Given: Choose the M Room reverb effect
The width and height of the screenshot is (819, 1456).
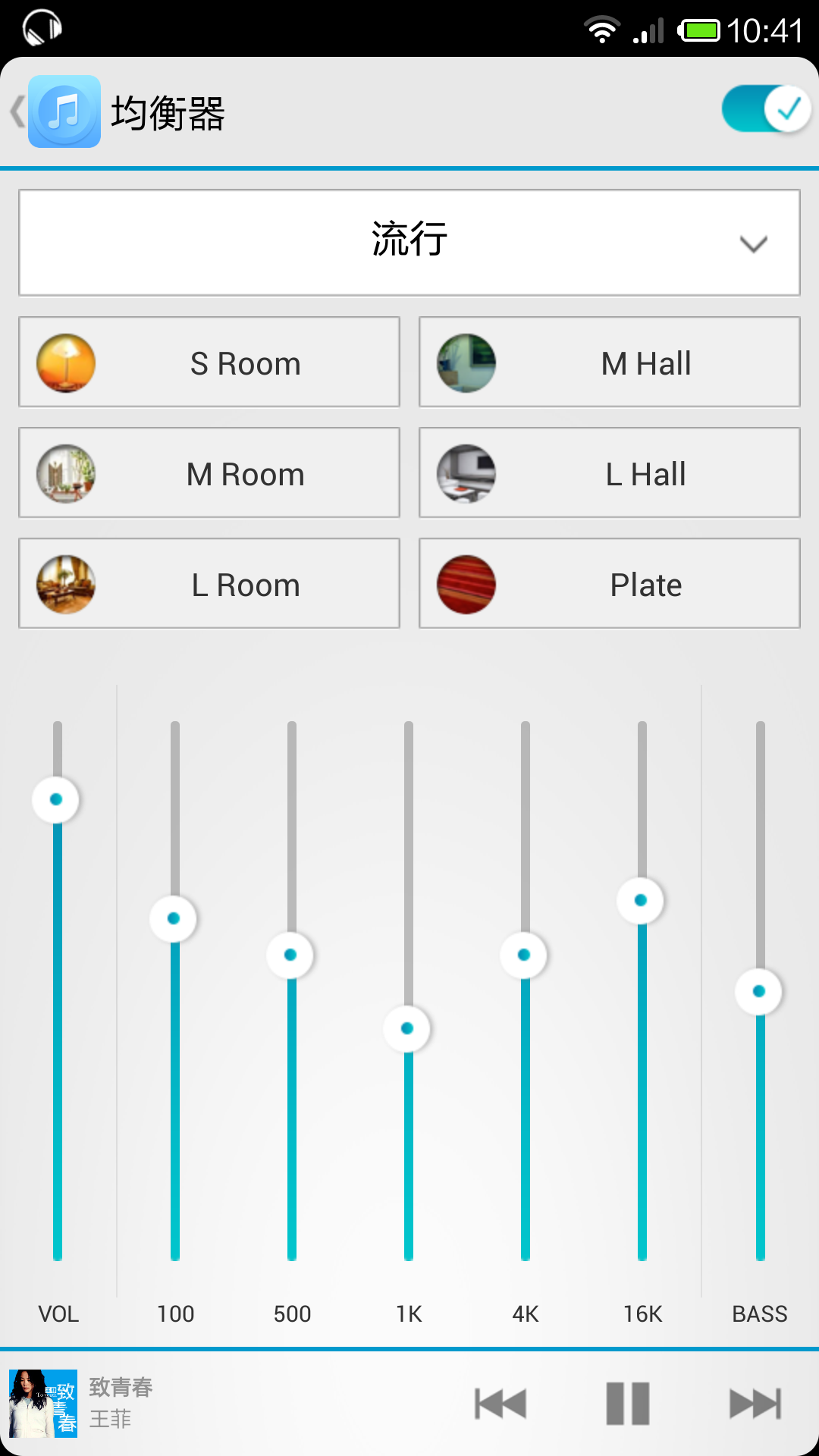Looking at the screenshot, I should tap(209, 473).
